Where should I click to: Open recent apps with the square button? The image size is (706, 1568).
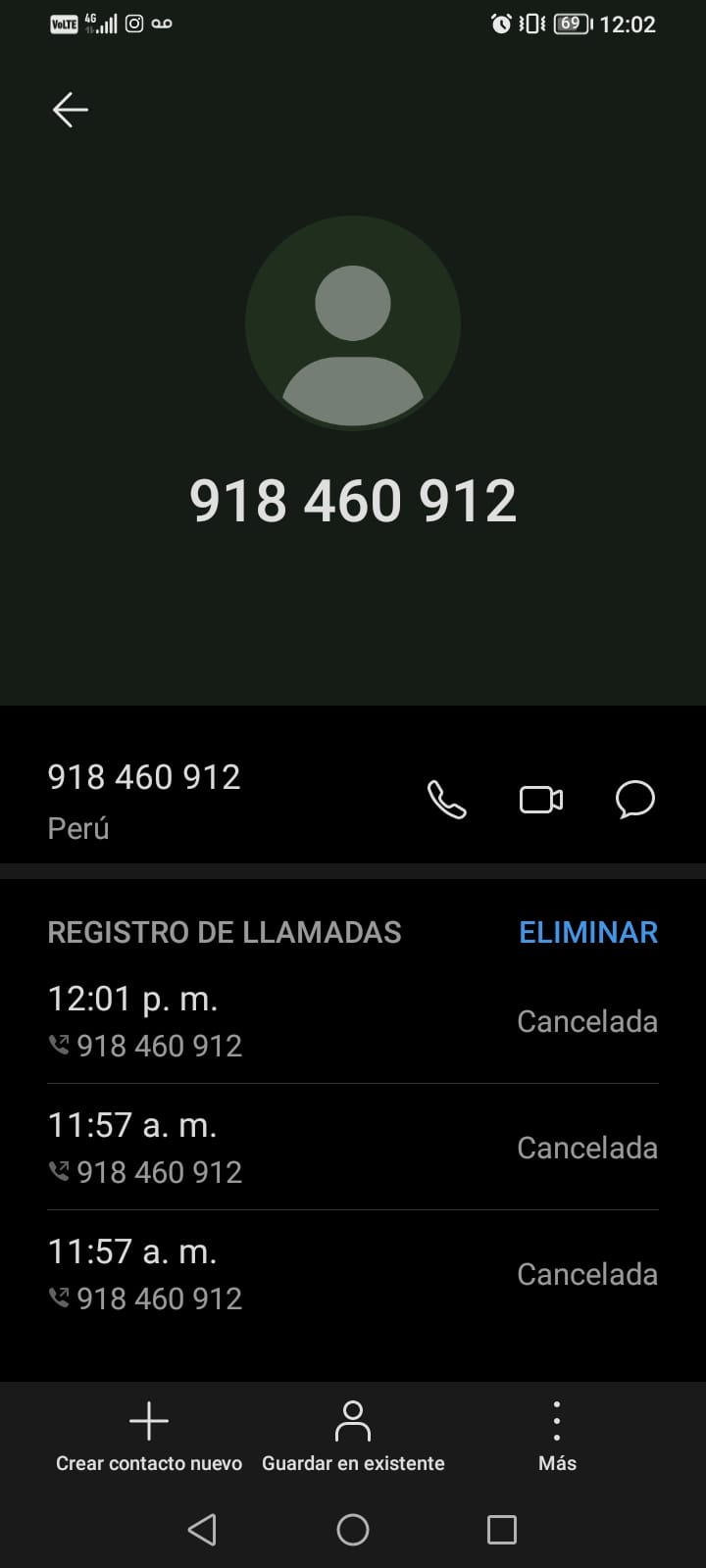coord(502,1530)
